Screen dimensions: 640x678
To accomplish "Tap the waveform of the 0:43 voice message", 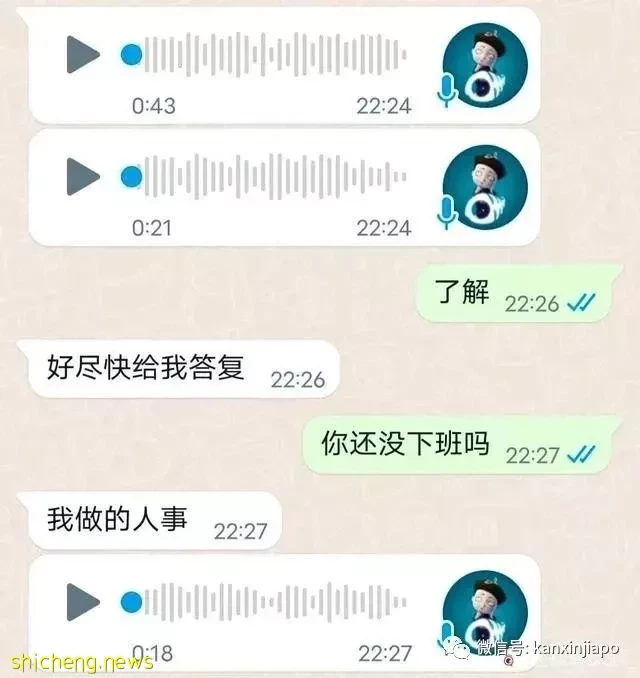I will point(275,54).
